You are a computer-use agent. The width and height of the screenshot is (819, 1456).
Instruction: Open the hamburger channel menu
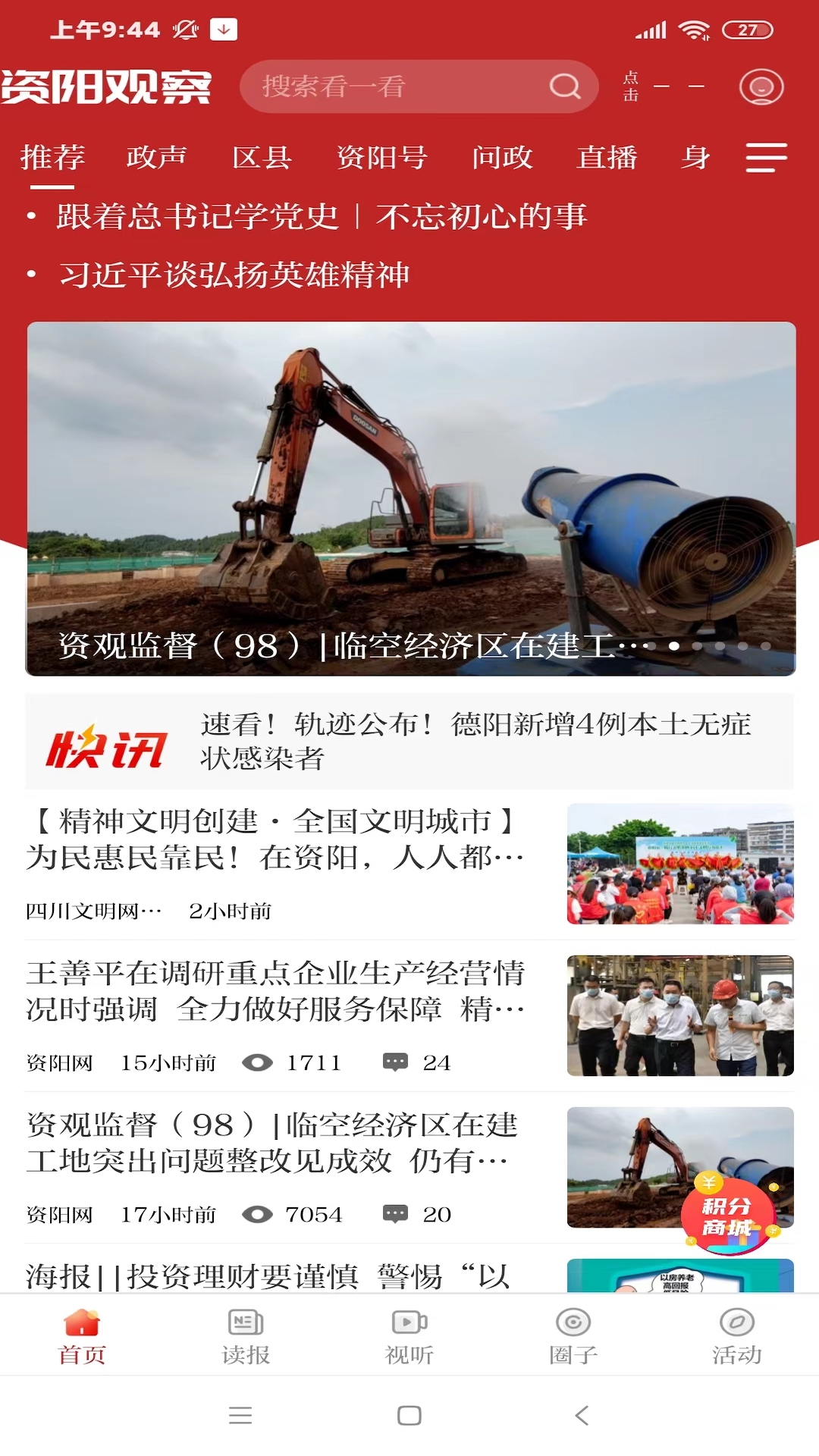(766, 158)
